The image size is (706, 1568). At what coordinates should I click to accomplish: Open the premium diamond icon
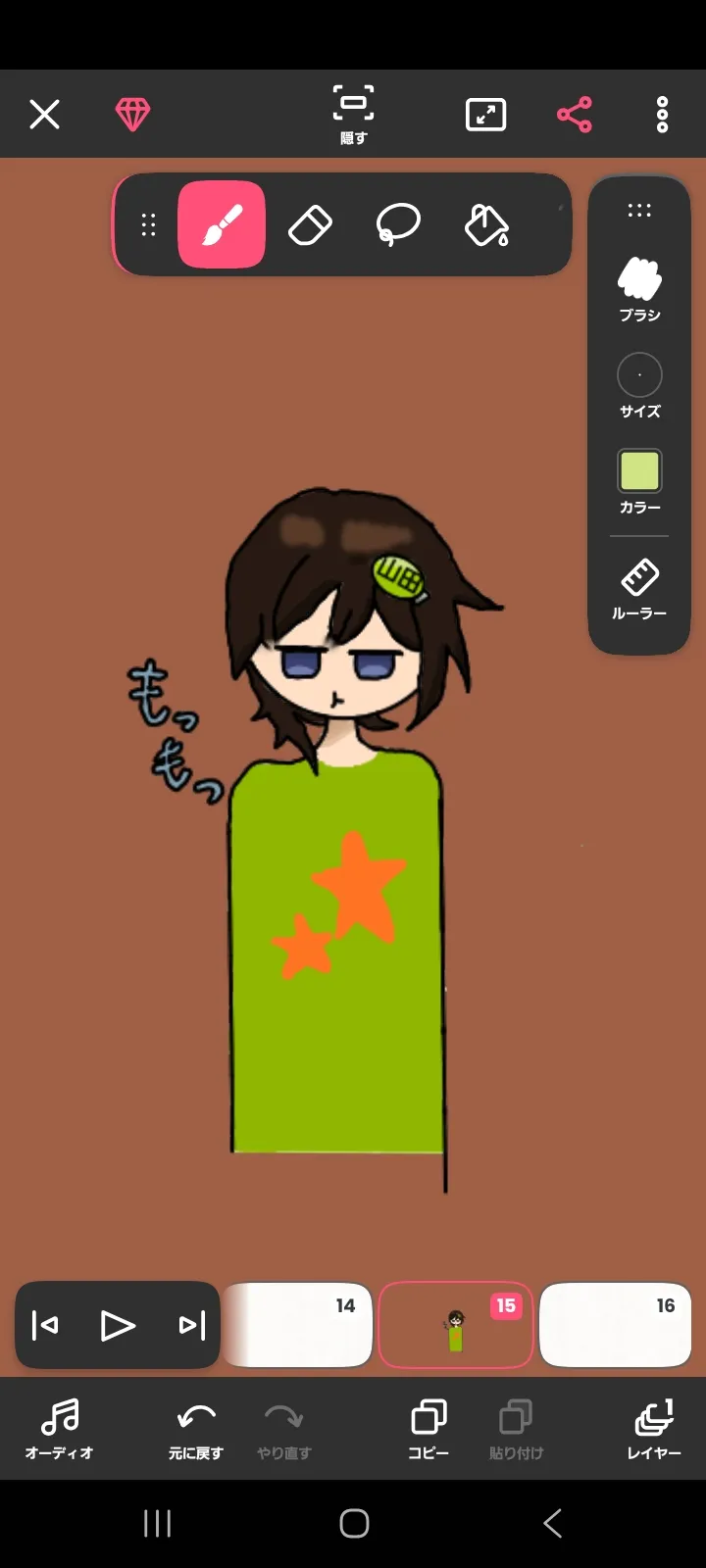tap(132, 115)
